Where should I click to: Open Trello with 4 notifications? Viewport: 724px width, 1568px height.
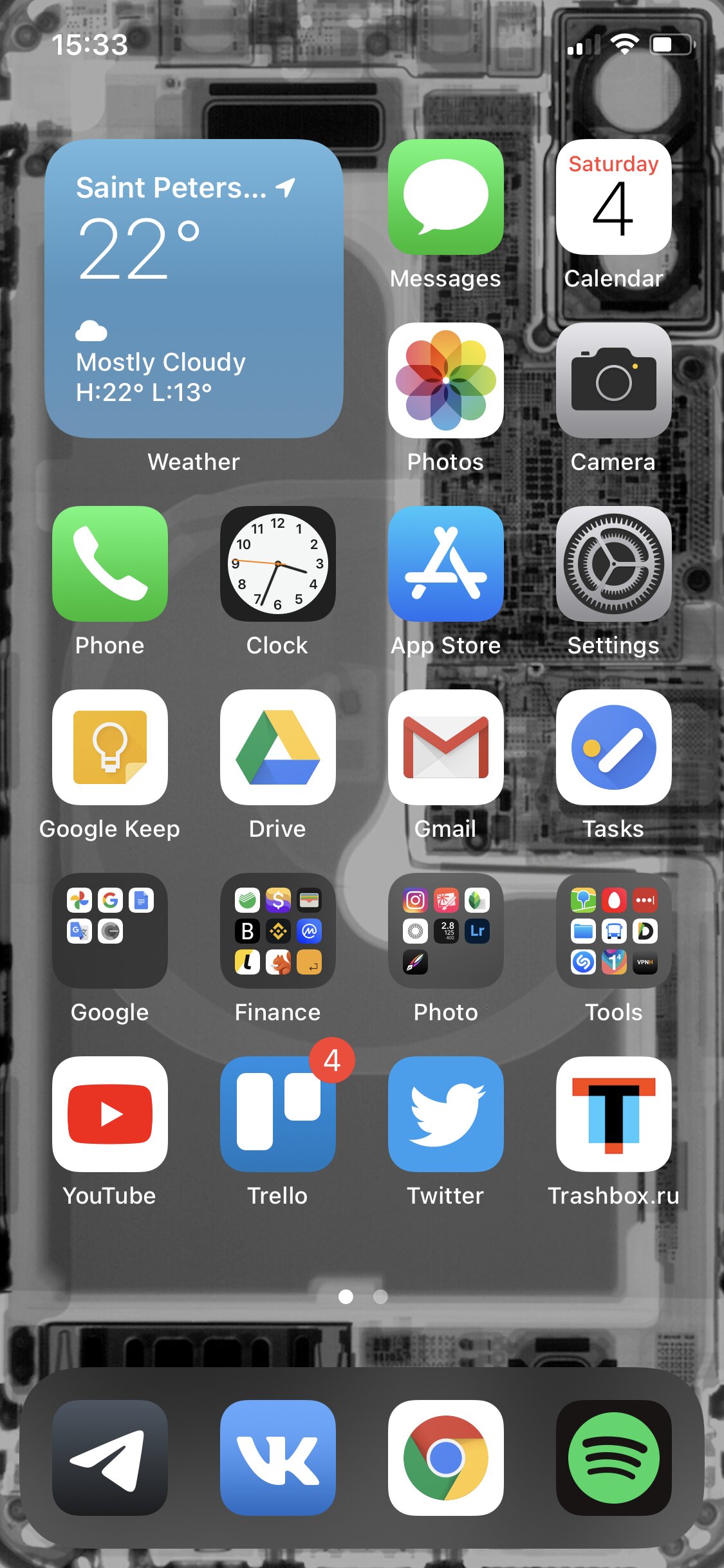coord(278,1114)
